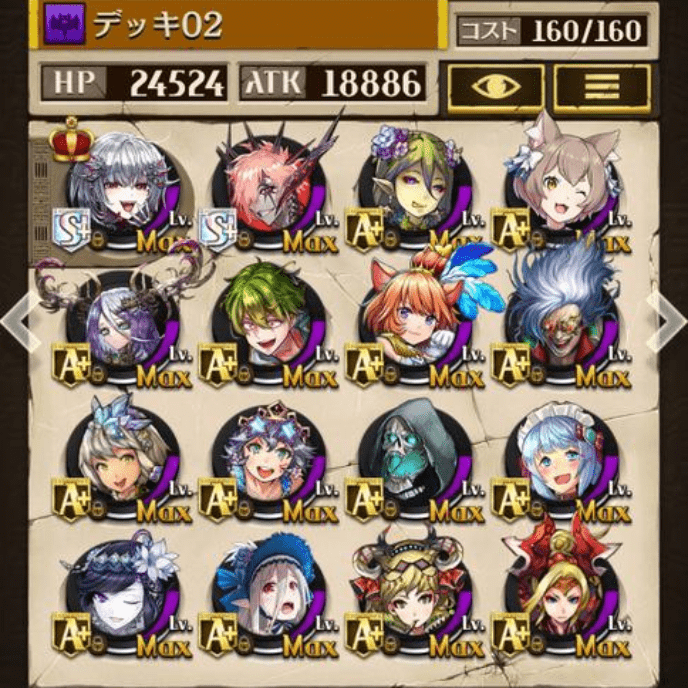The image size is (688, 688).
Task: Select the character with star-shaped glasses
Action: click(x=265, y=460)
